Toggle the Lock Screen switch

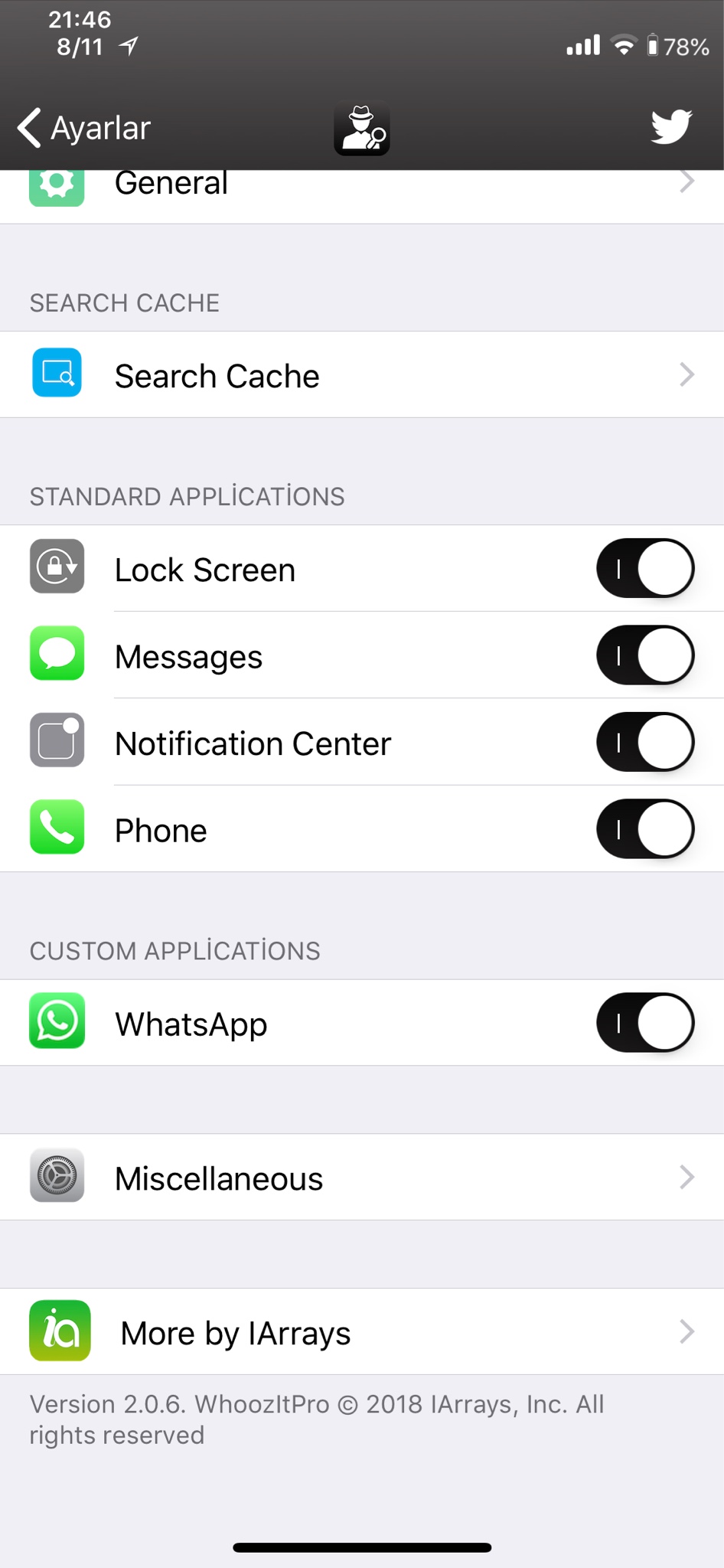click(644, 569)
